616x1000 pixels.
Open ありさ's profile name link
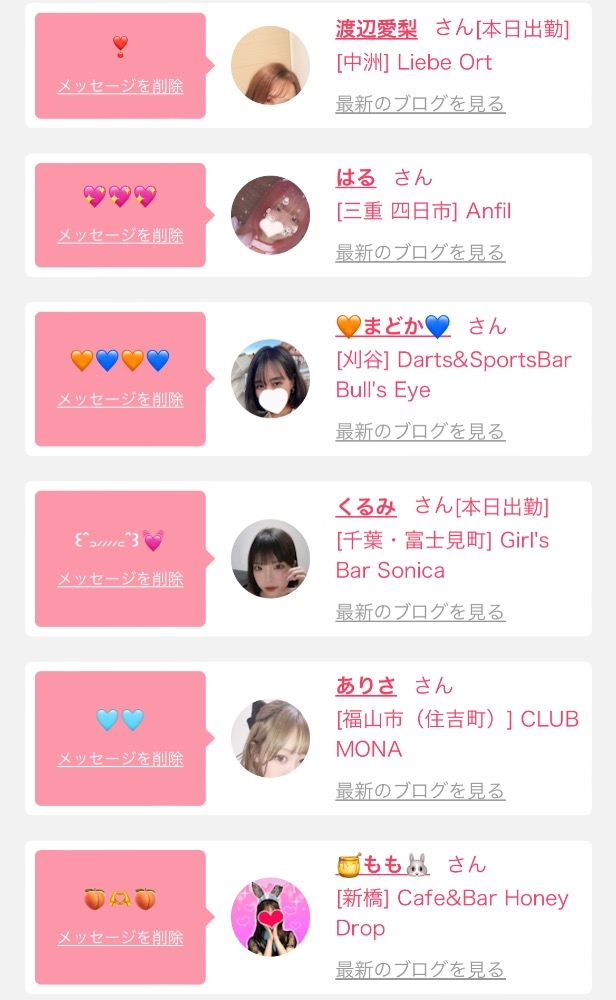[x=366, y=686]
